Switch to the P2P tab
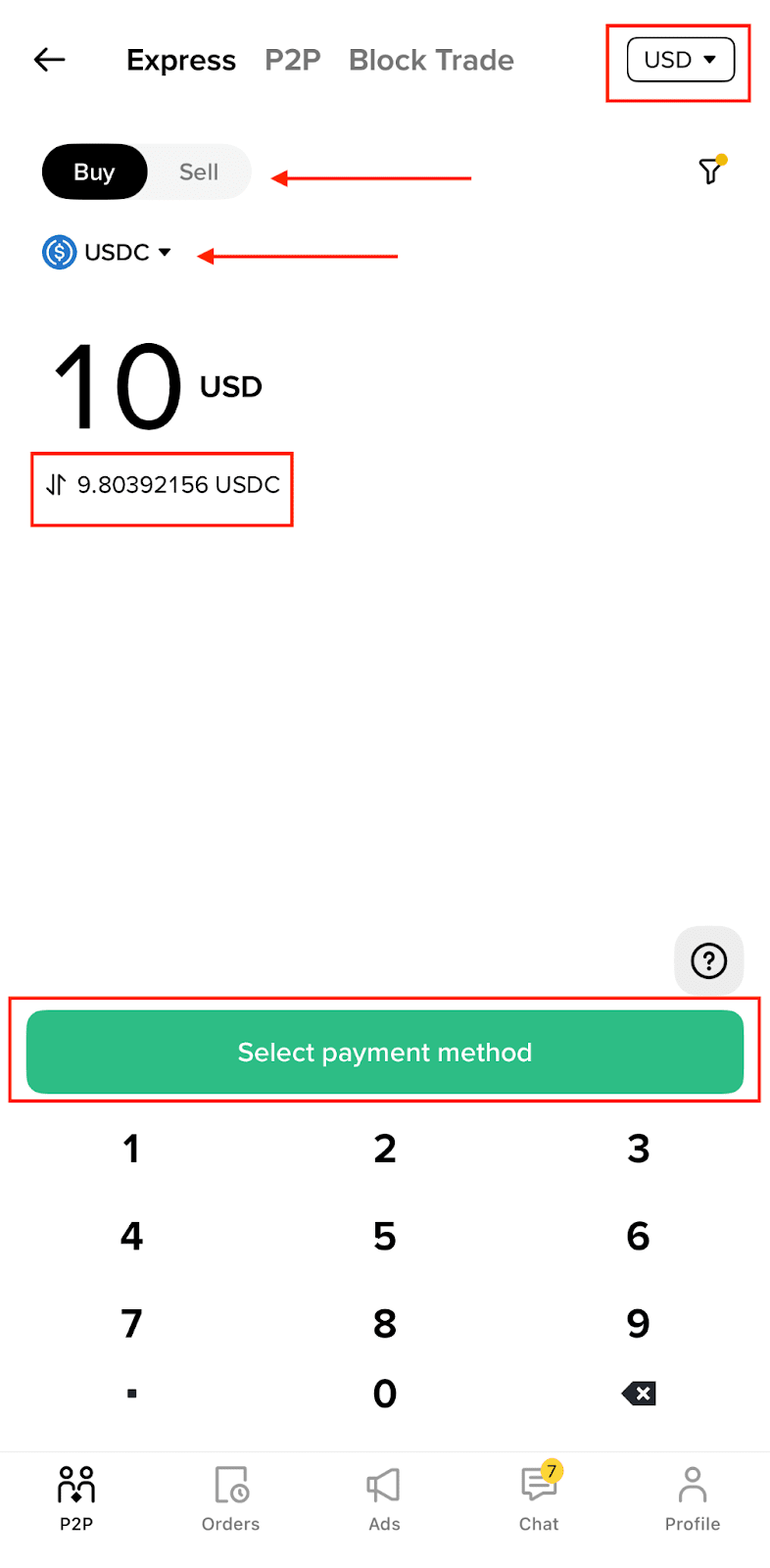770x1568 pixels. [292, 60]
